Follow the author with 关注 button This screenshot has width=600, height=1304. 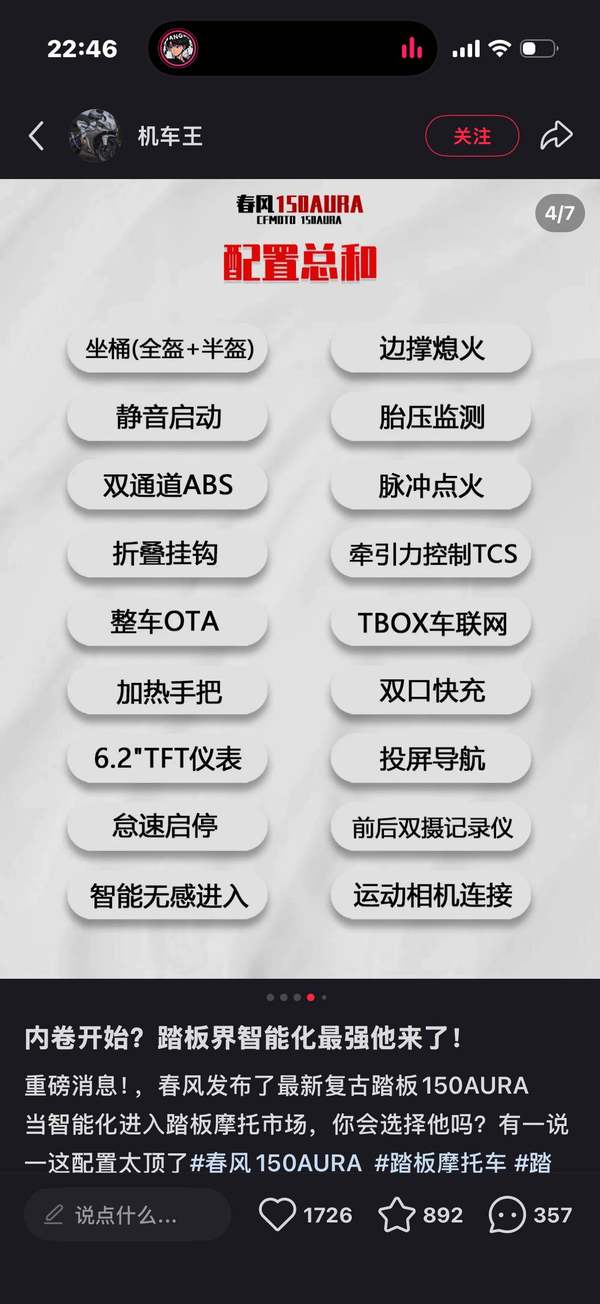472,136
